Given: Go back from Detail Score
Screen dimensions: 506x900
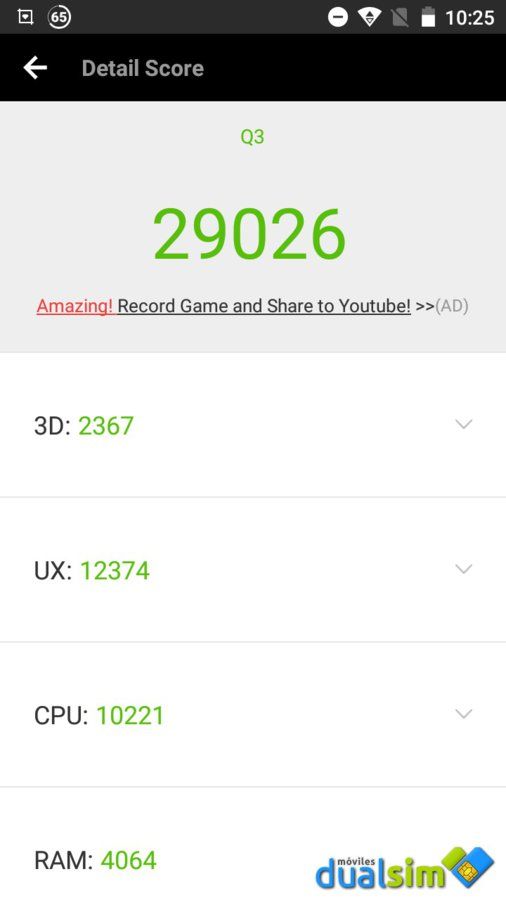Looking at the screenshot, I should point(35,68).
